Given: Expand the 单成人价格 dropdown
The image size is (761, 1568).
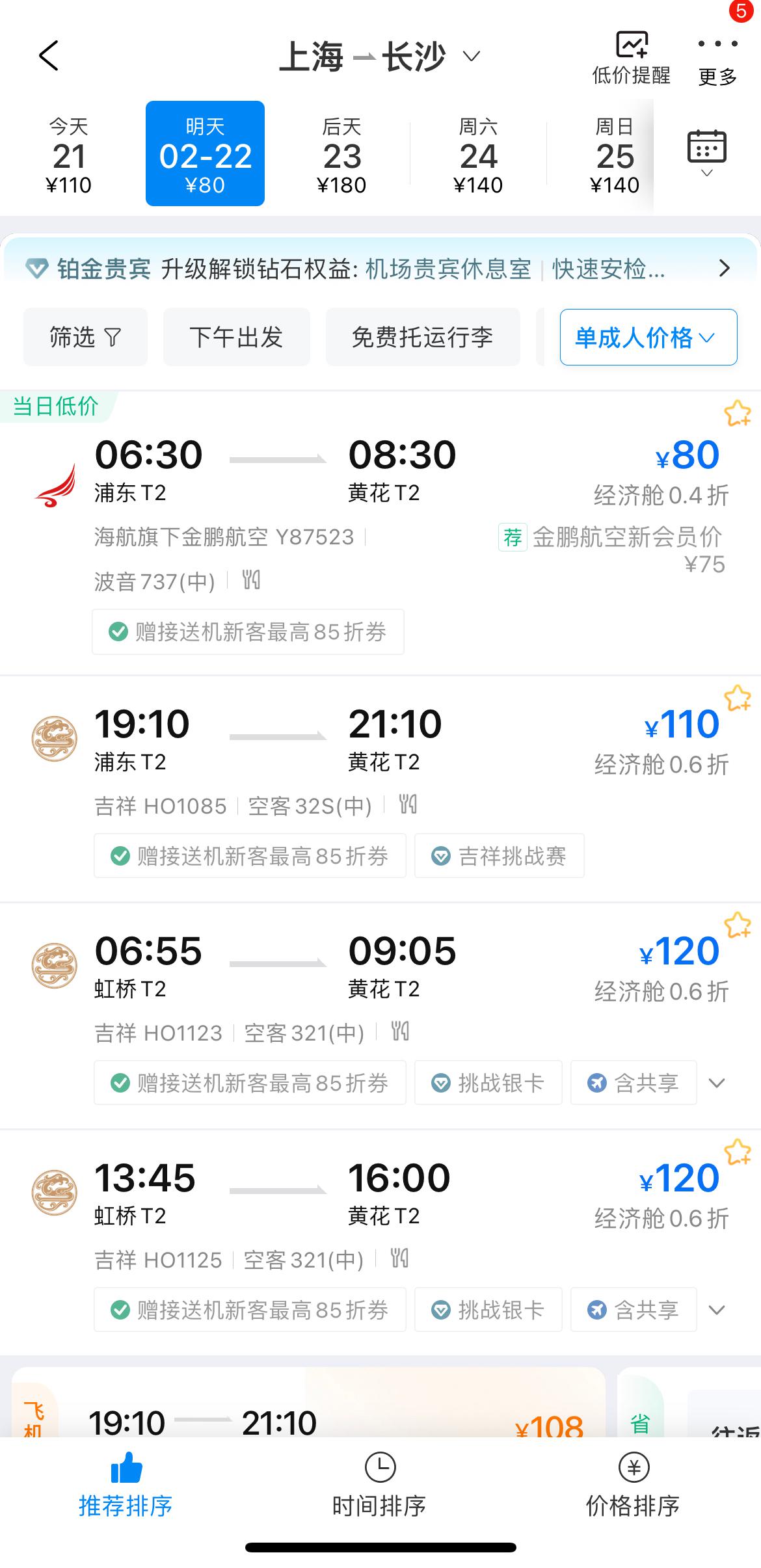Looking at the screenshot, I should pos(648,337).
